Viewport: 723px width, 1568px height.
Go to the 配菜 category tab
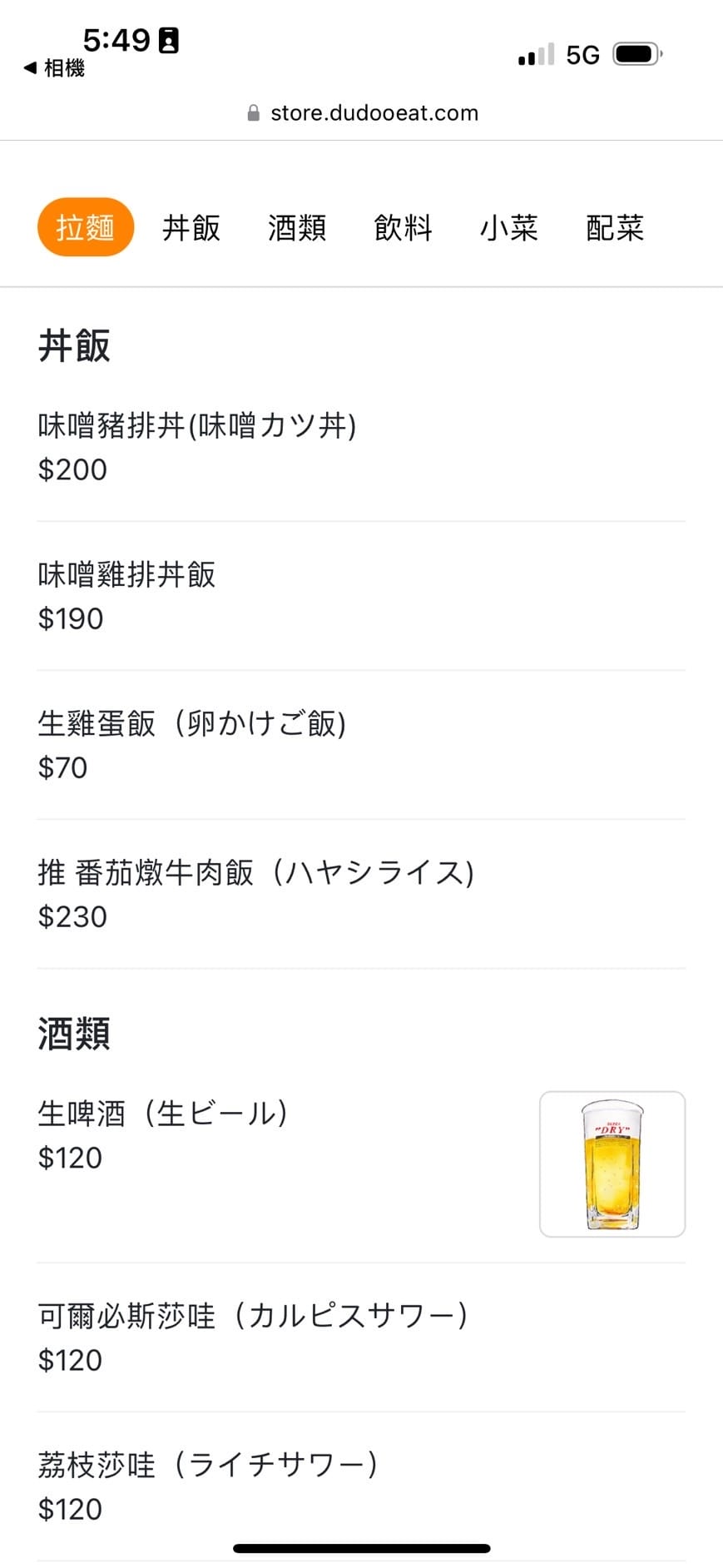point(615,227)
